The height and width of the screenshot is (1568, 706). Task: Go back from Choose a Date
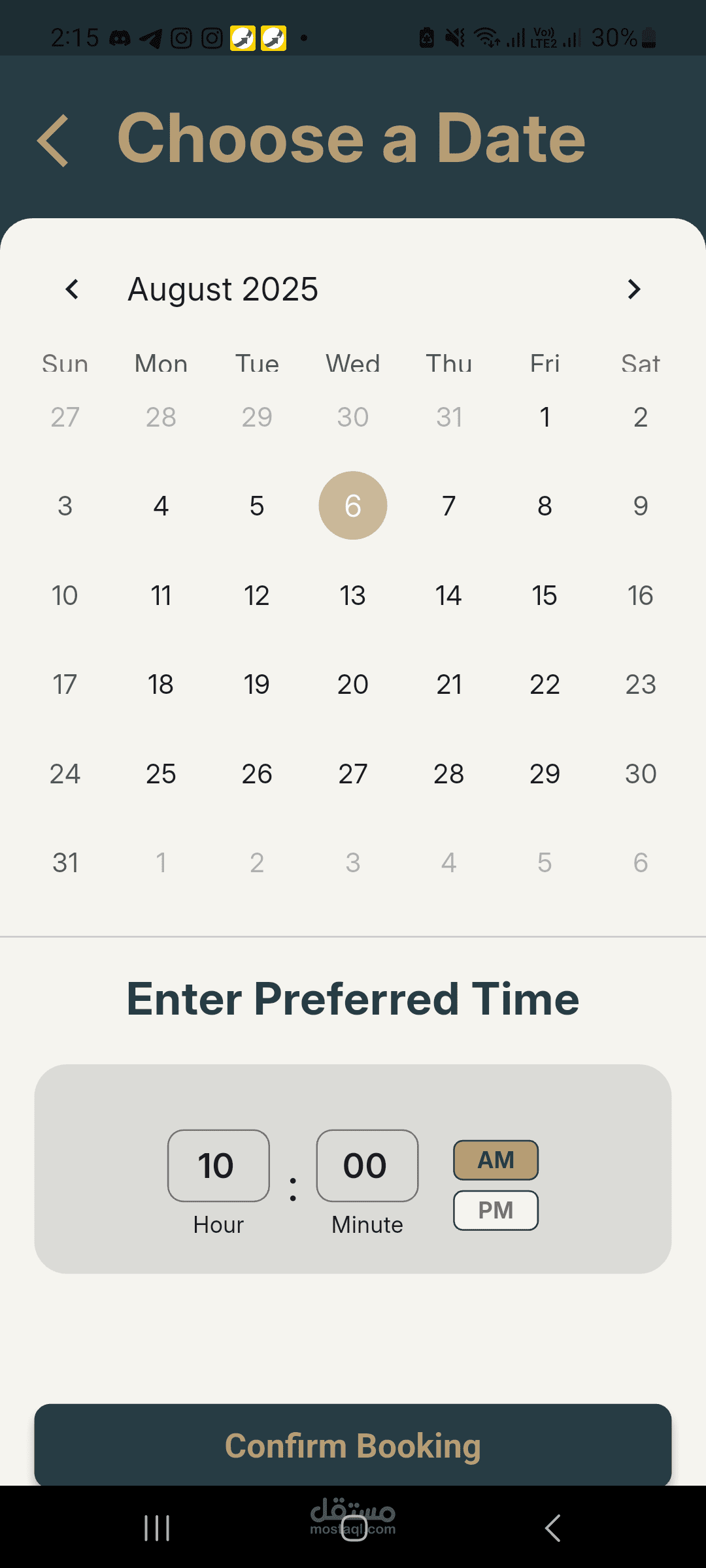tap(54, 140)
